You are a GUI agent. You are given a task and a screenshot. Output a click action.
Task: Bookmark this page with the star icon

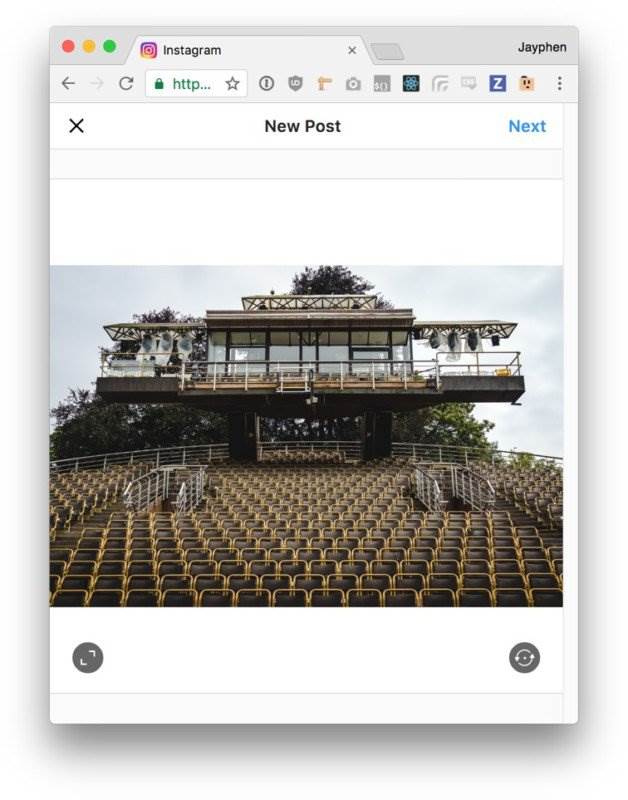[x=232, y=84]
